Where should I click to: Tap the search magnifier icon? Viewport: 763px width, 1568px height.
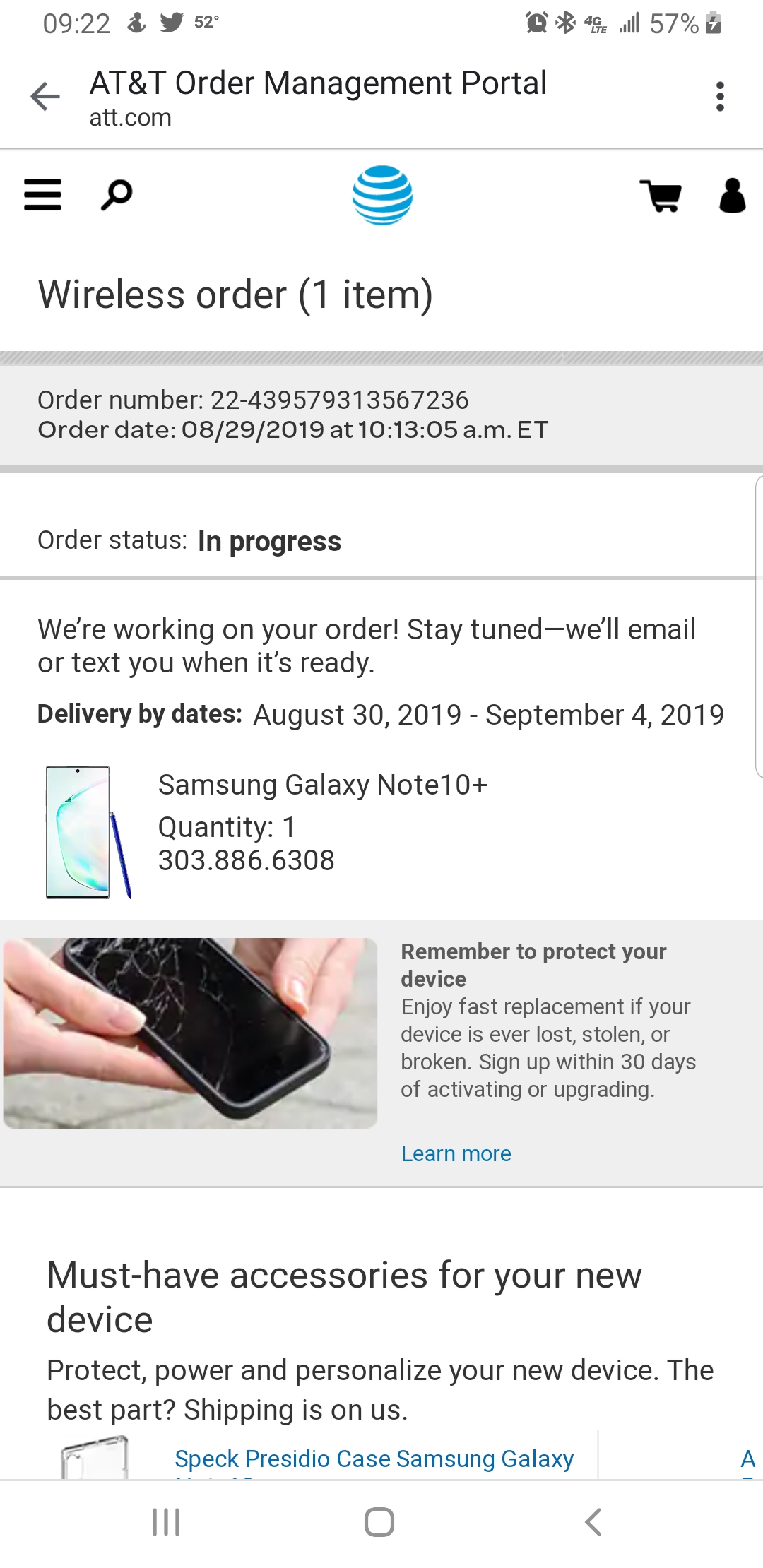(117, 195)
